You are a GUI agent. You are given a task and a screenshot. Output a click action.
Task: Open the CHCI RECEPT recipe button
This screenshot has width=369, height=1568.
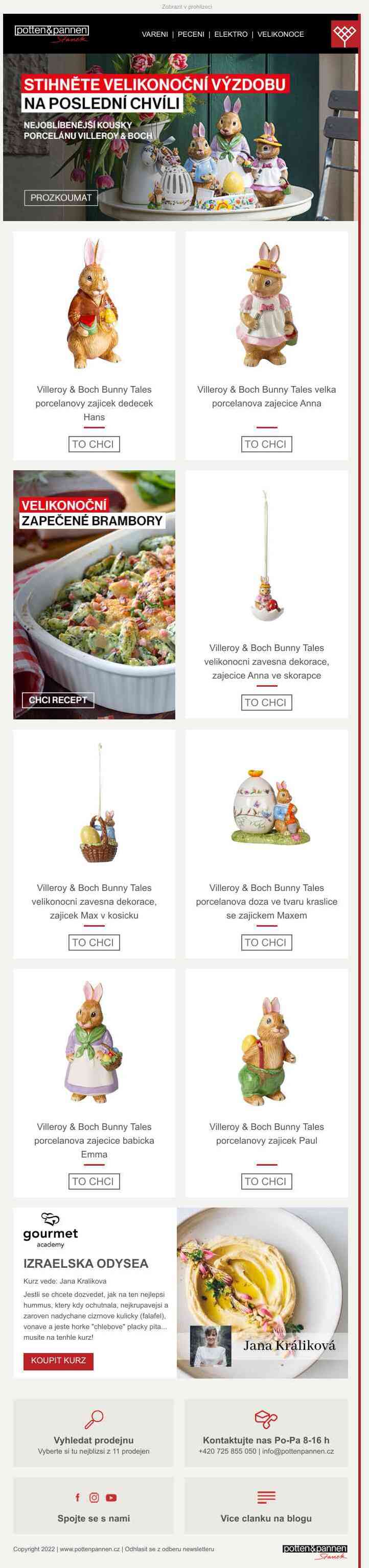[x=58, y=700]
